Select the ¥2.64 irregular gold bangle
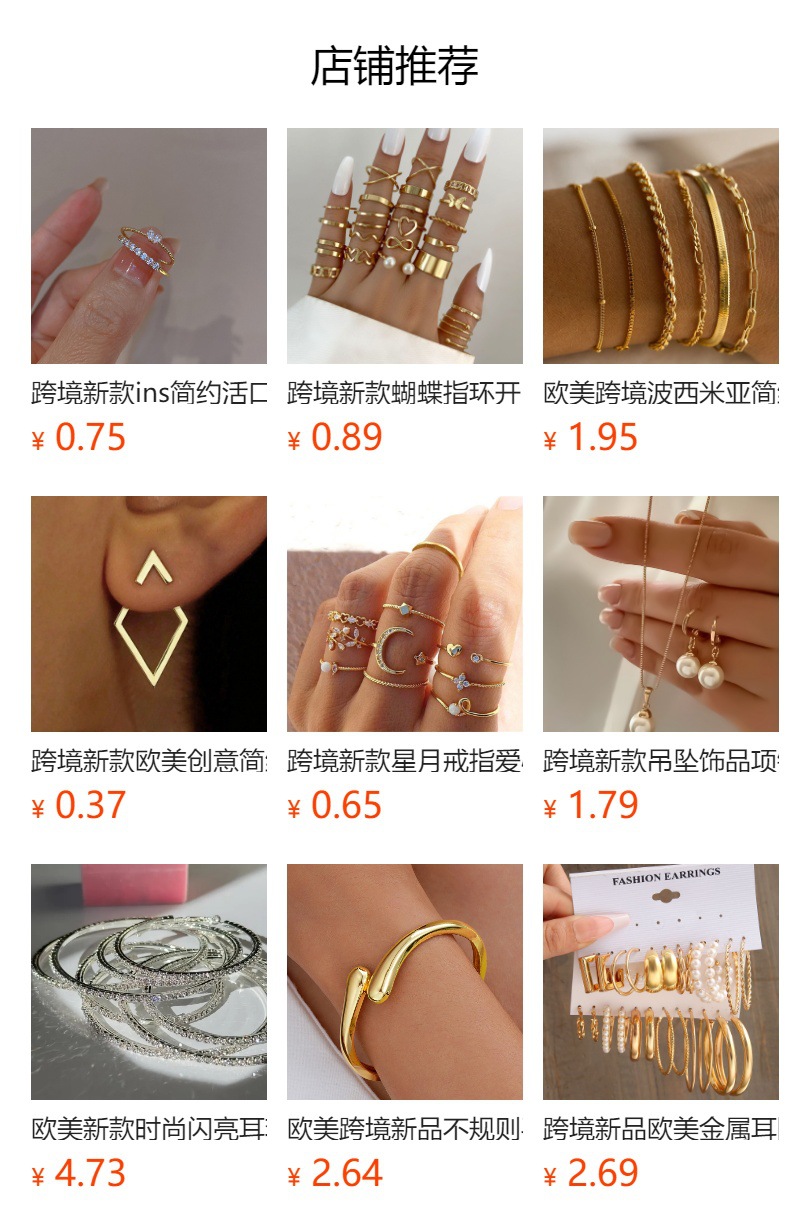This screenshot has height=1232, width=790. [x=404, y=982]
